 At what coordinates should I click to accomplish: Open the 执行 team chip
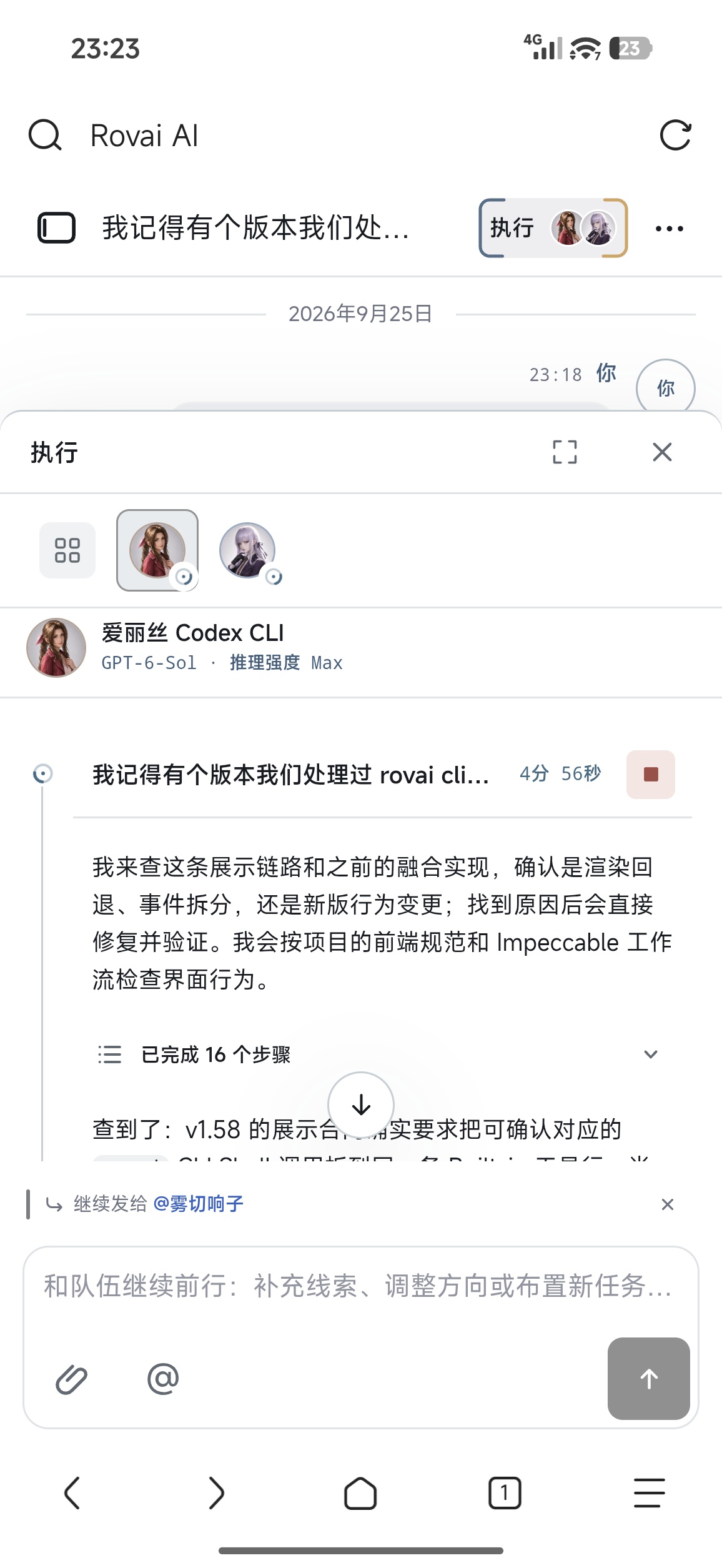coord(553,228)
